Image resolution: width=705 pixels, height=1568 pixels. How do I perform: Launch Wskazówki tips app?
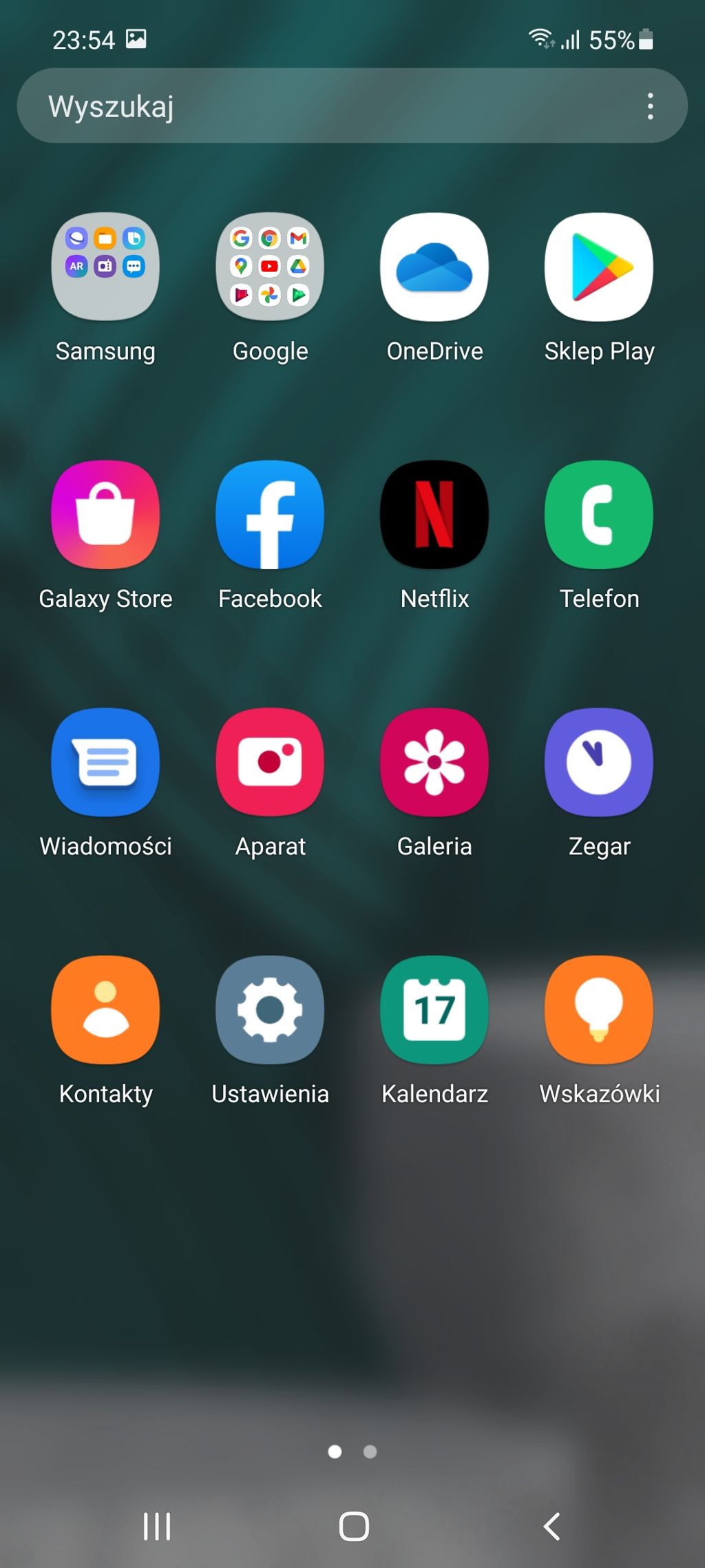(599, 1010)
